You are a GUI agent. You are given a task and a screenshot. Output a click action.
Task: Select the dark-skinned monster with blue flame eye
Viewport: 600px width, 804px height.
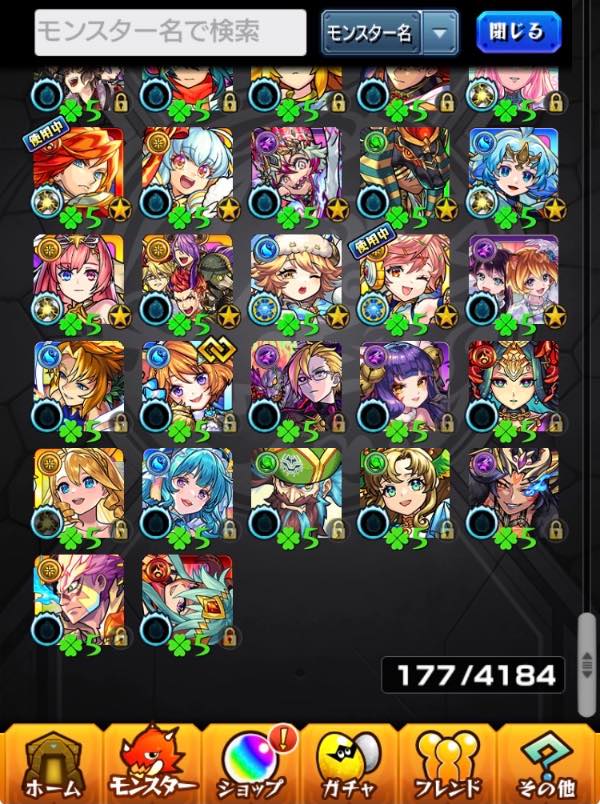click(513, 492)
